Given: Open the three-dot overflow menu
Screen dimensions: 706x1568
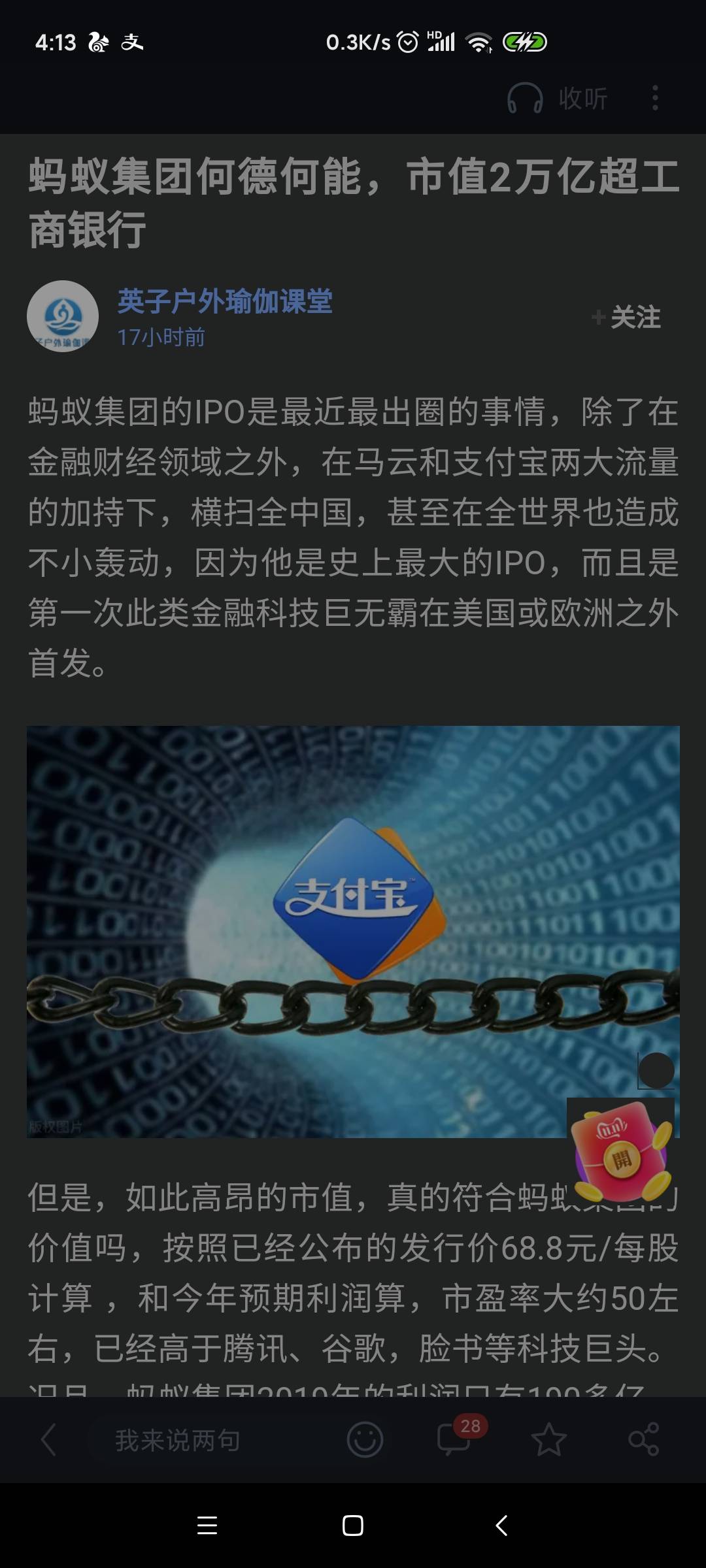Looking at the screenshot, I should 655,99.
